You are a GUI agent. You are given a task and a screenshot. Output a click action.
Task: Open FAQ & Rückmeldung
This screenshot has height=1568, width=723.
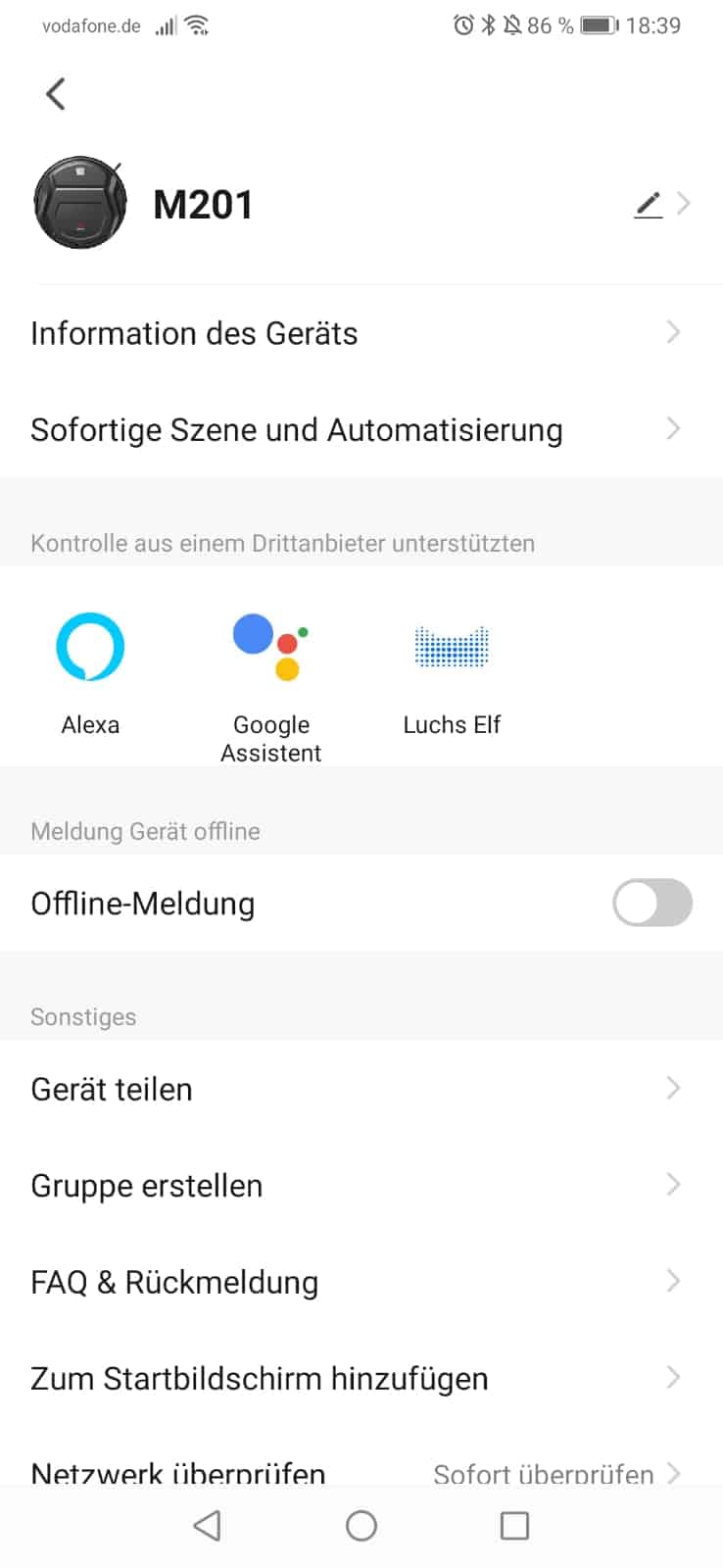[361, 1282]
